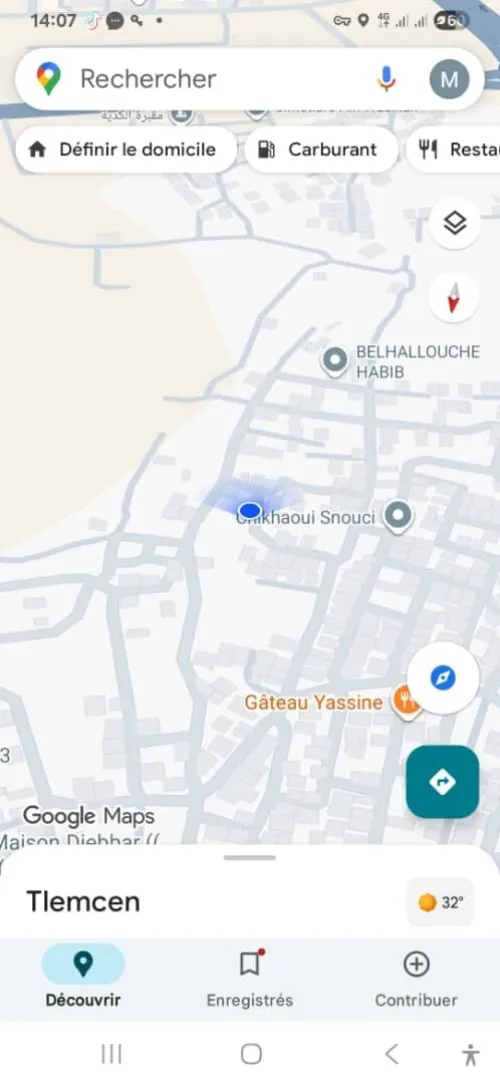Select the Définir le domicile chip
Image resolution: width=500 pixels, height=1084 pixels.
pos(125,149)
